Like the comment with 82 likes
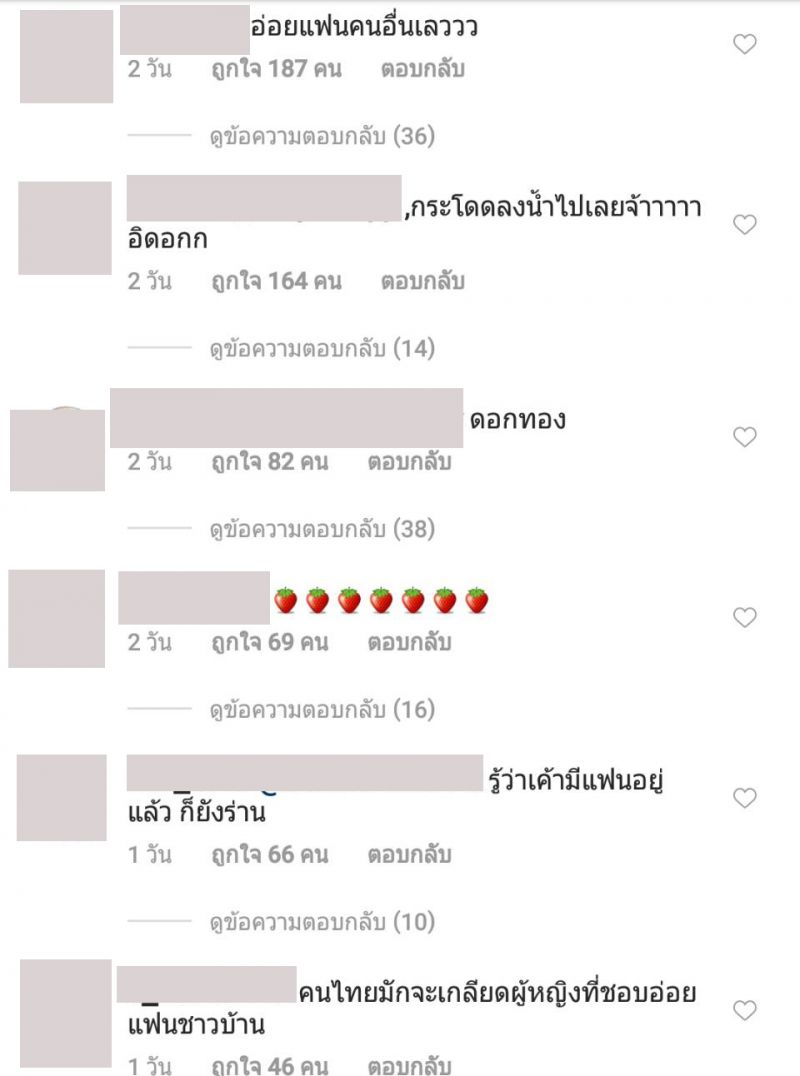800x1076 pixels. click(745, 437)
